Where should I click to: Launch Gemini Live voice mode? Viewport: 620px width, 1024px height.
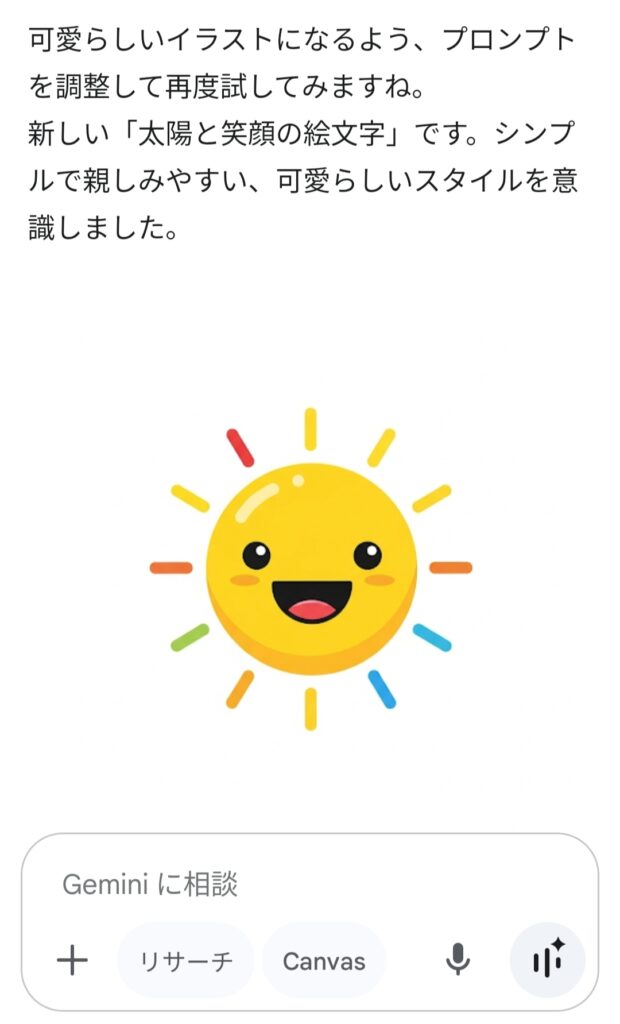click(x=547, y=961)
